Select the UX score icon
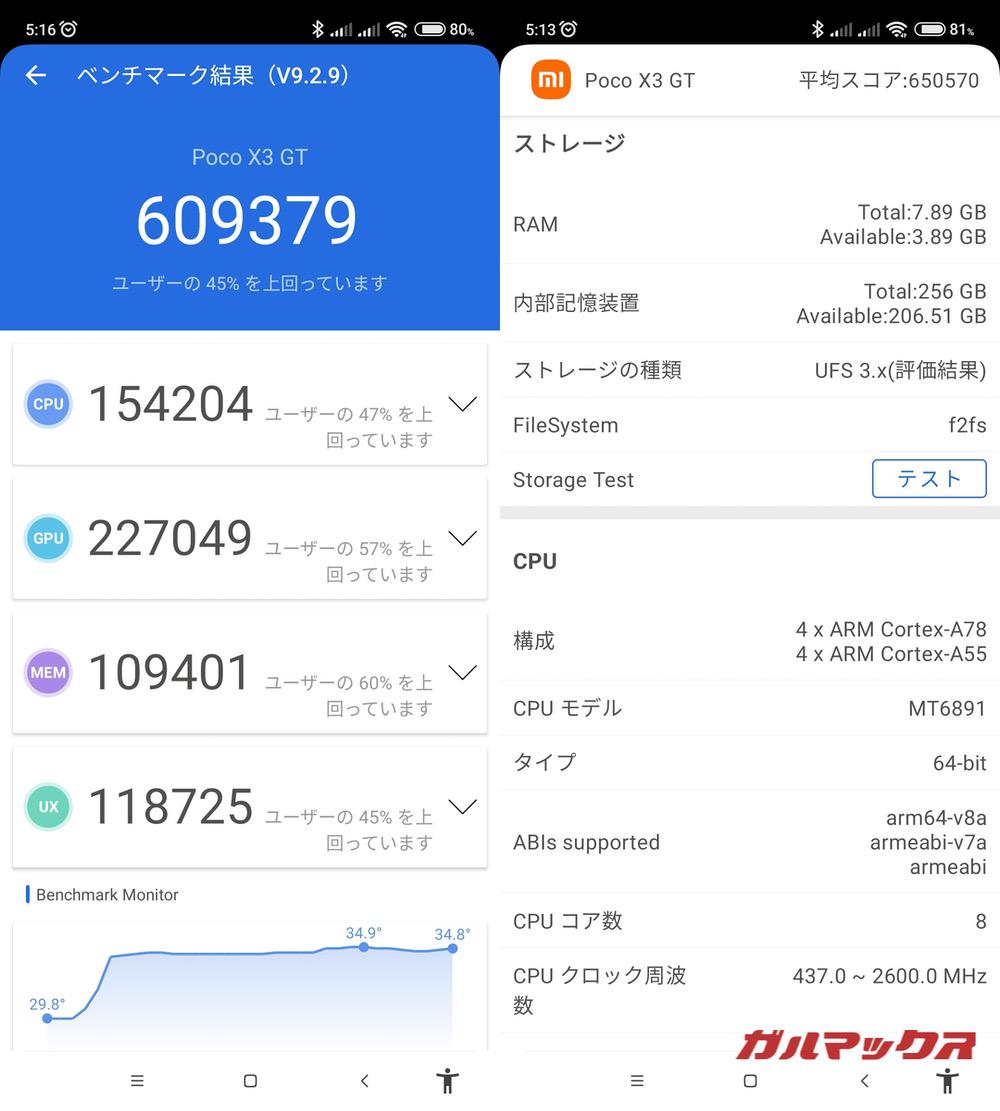 tap(48, 806)
